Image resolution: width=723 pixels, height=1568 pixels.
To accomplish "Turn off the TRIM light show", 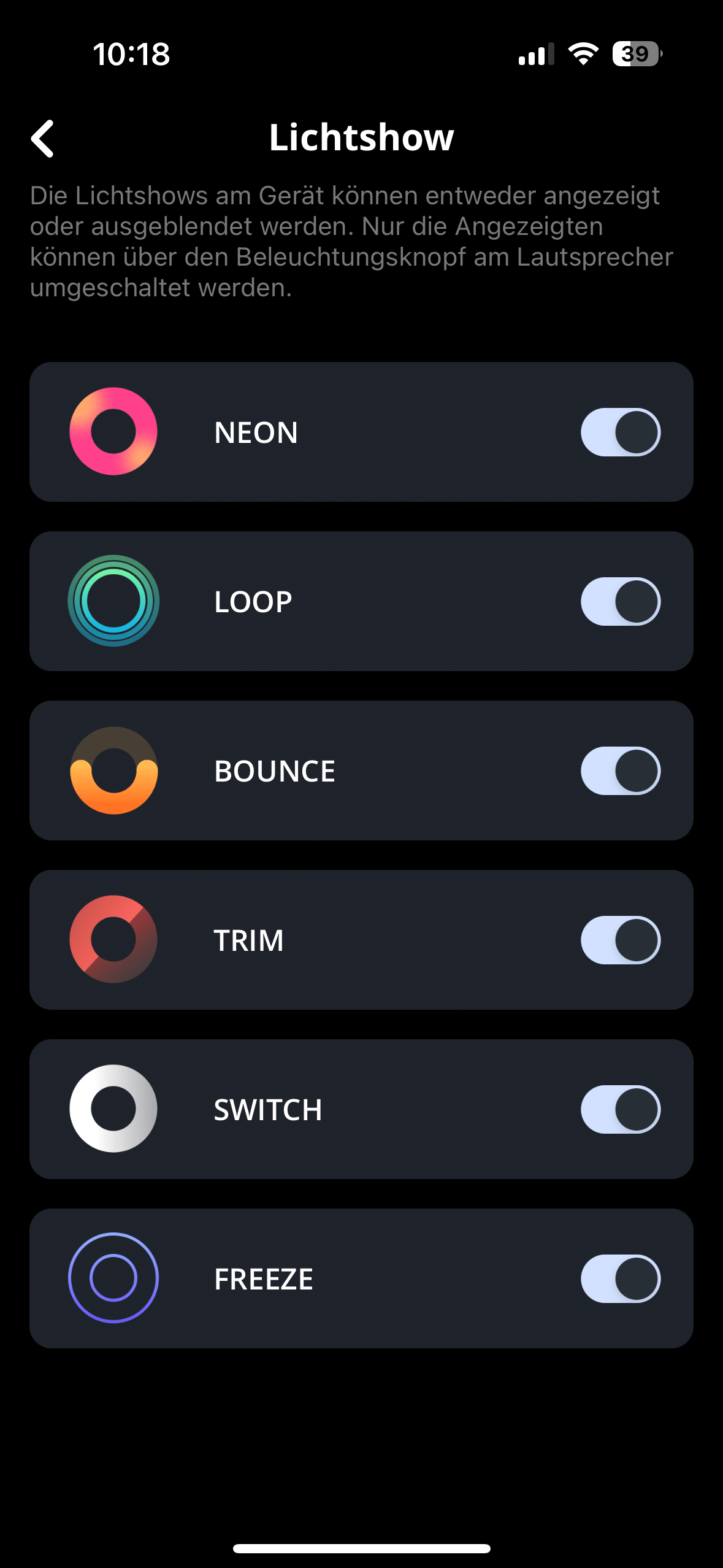I will tap(620, 940).
